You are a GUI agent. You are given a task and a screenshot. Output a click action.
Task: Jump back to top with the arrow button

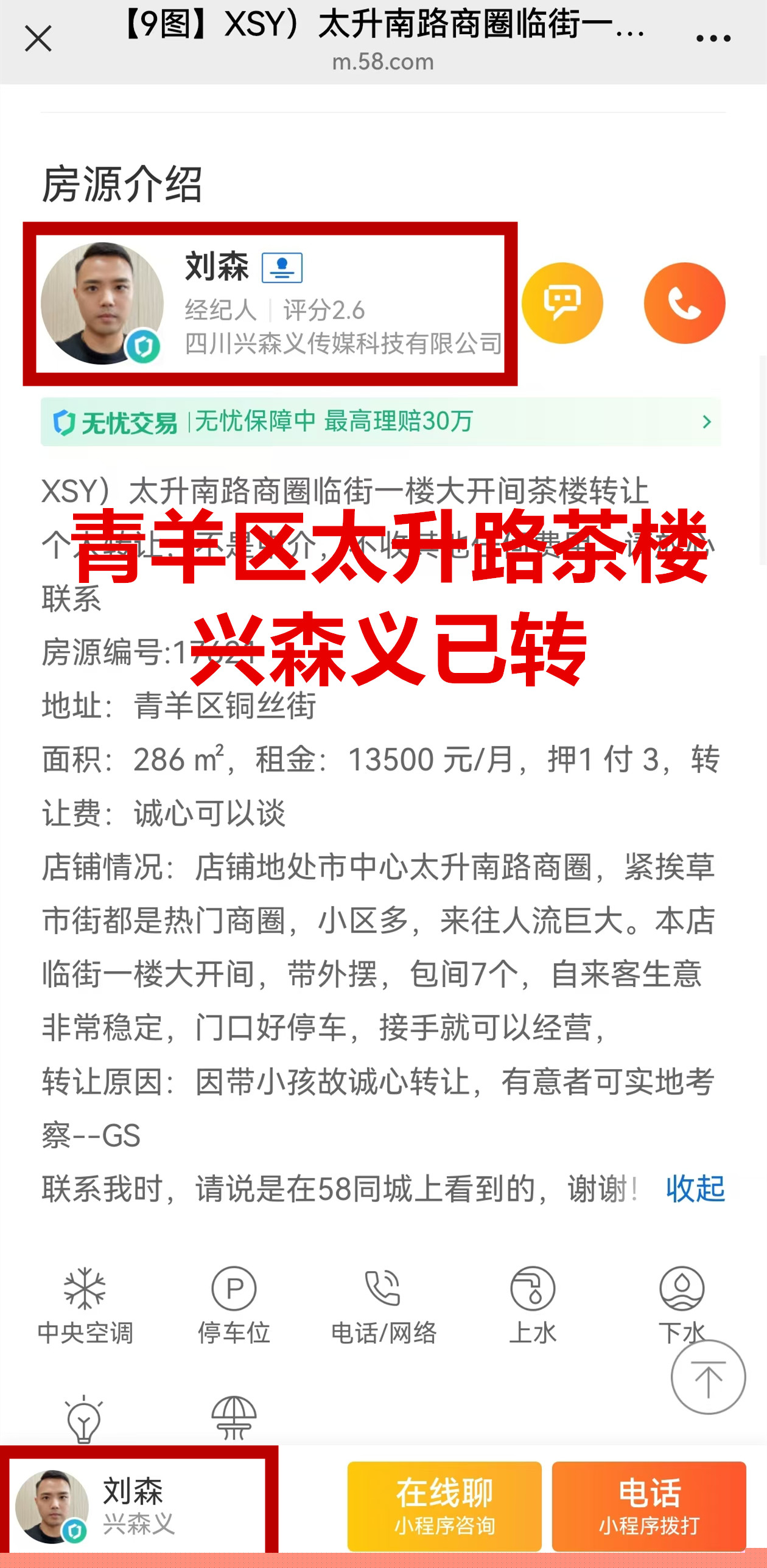pos(708,1378)
